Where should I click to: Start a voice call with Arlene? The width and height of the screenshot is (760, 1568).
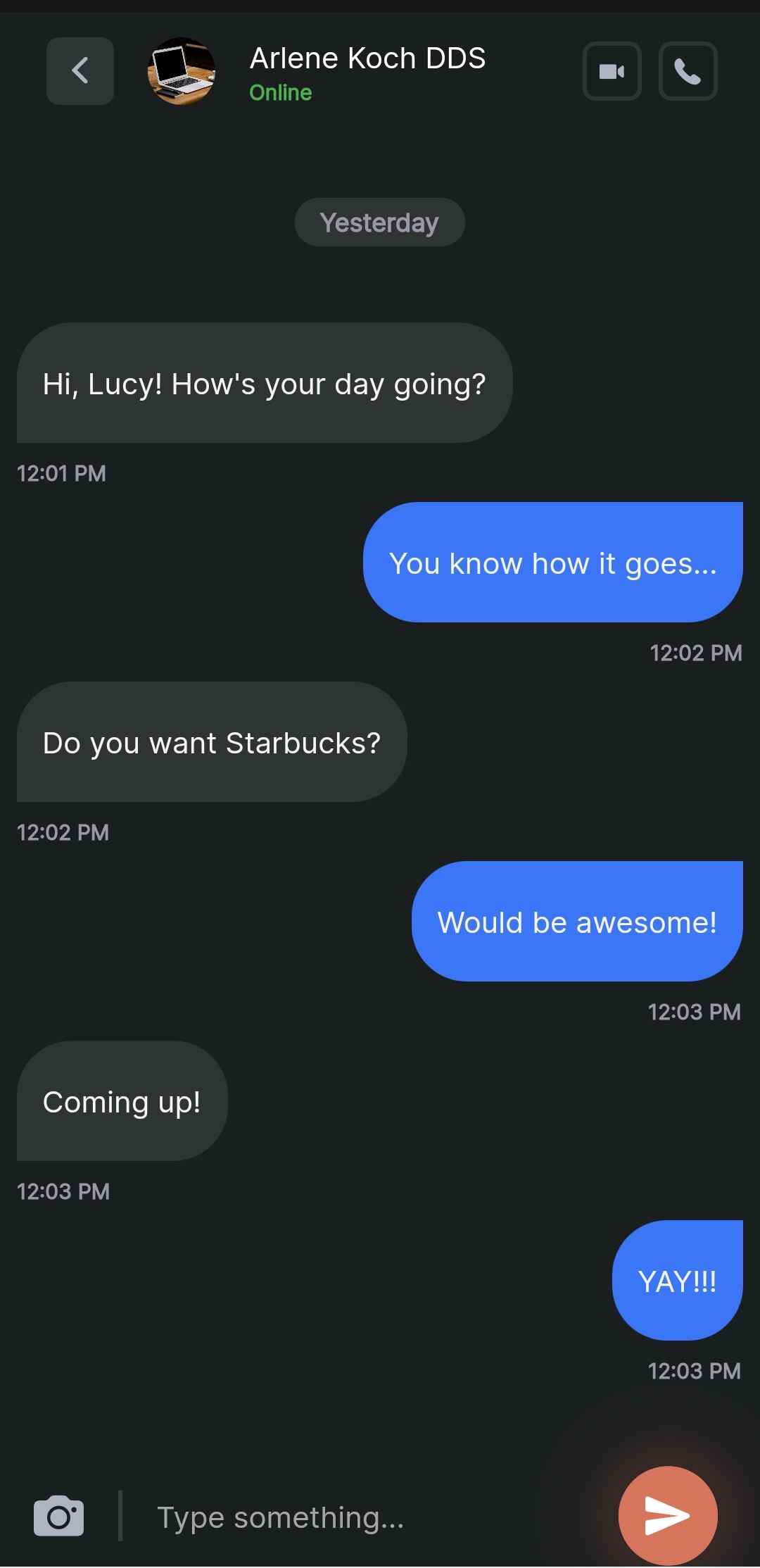688,71
